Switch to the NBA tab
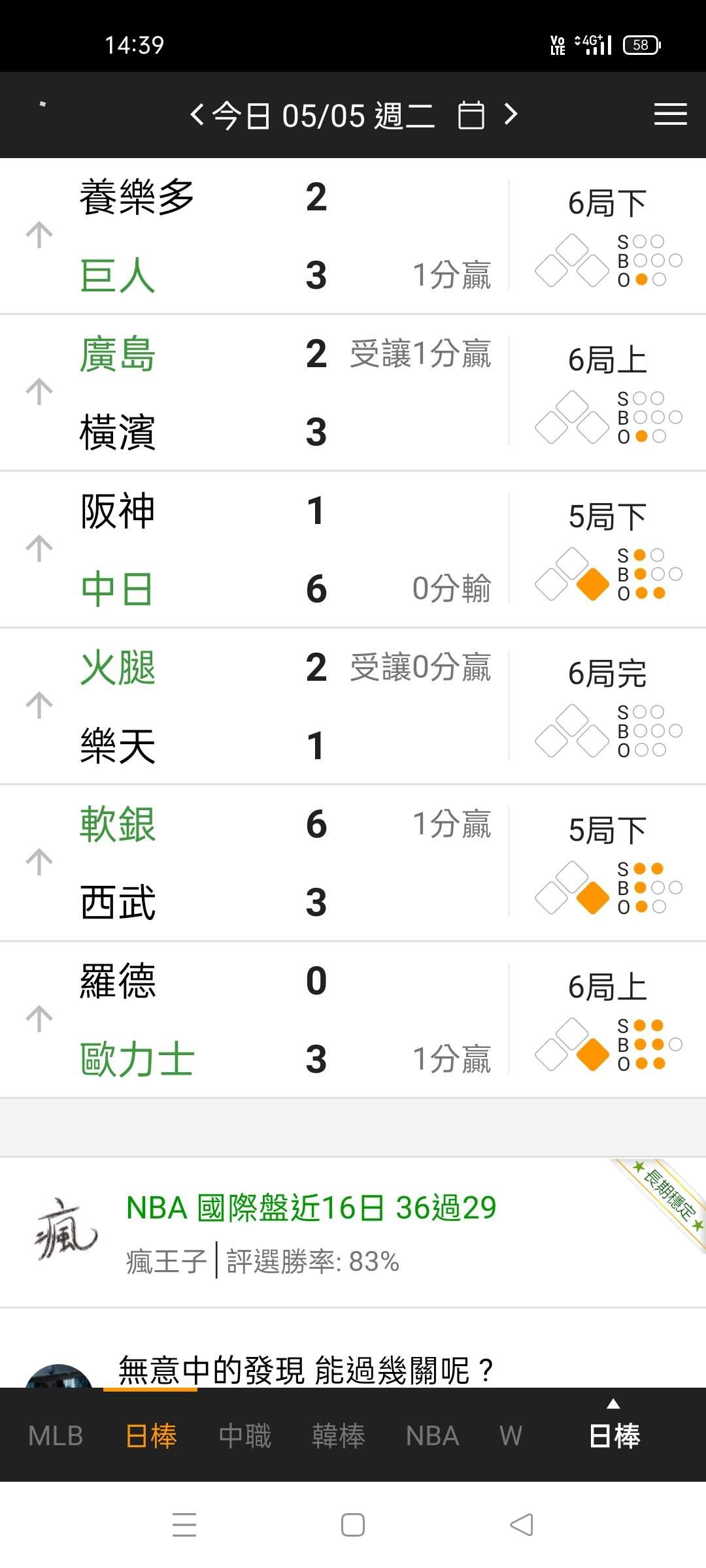Image resolution: width=706 pixels, height=1568 pixels. pos(432,1435)
